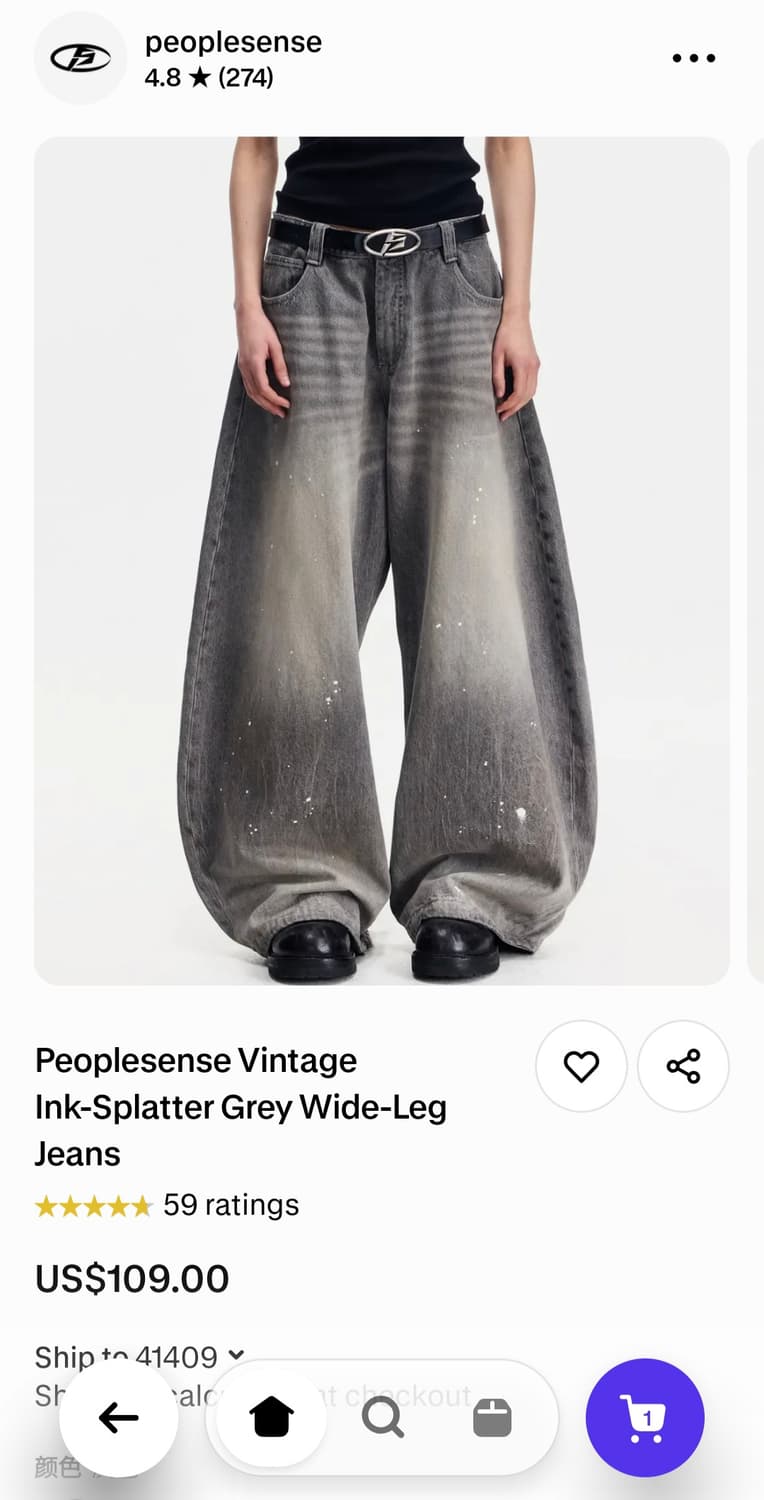The image size is (764, 1500).
Task: Open the shipping location chevron
Action: click(x=237, y=1356)
